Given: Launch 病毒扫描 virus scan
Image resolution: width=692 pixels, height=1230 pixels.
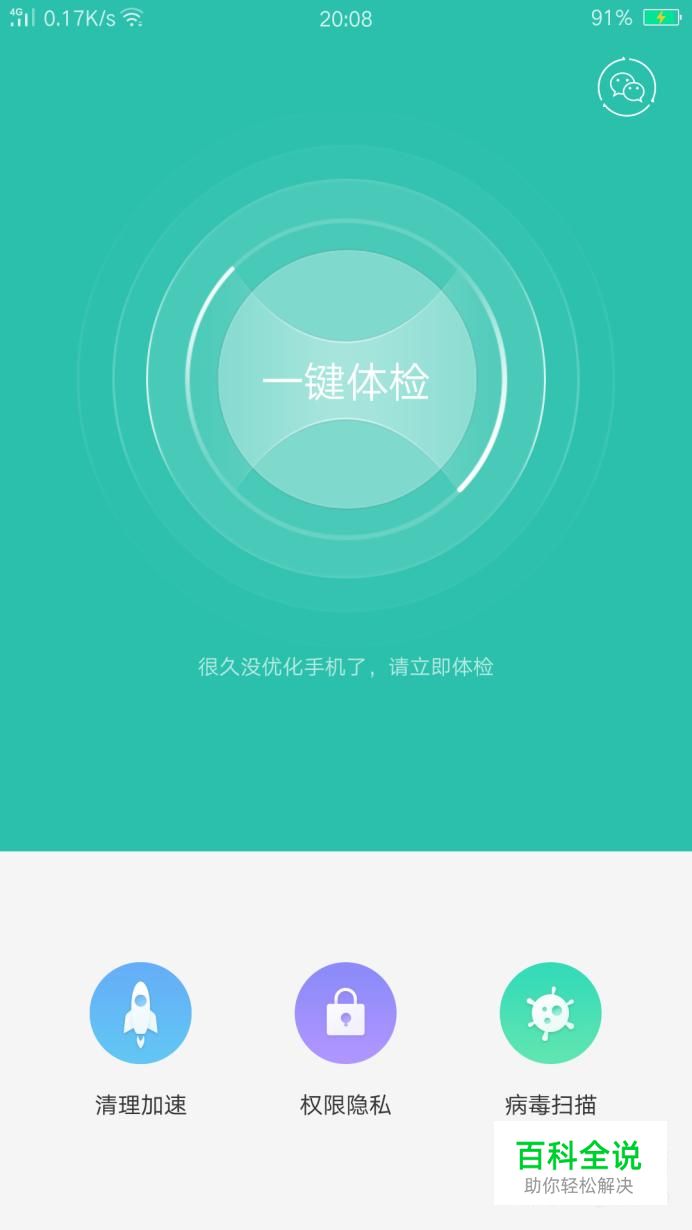Looking at the screenshot, I should [550, 1013].
